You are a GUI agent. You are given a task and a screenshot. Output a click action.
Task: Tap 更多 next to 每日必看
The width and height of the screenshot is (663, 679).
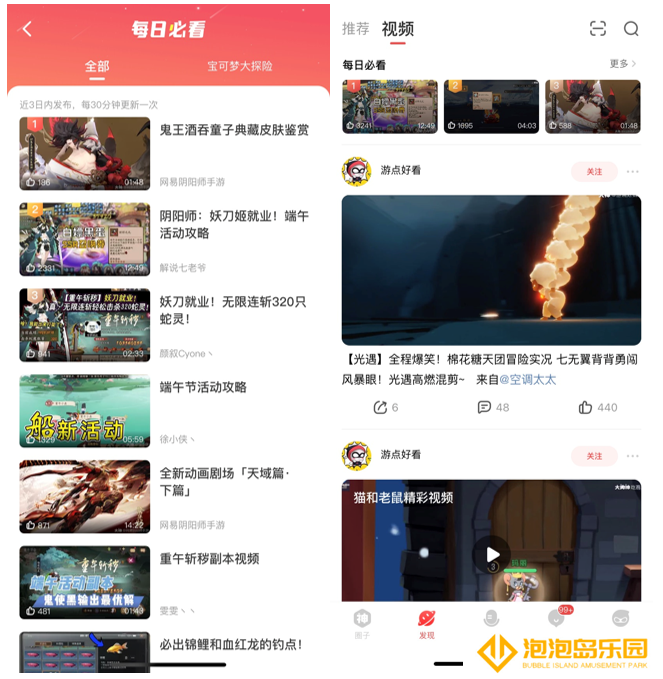point(622,64)
